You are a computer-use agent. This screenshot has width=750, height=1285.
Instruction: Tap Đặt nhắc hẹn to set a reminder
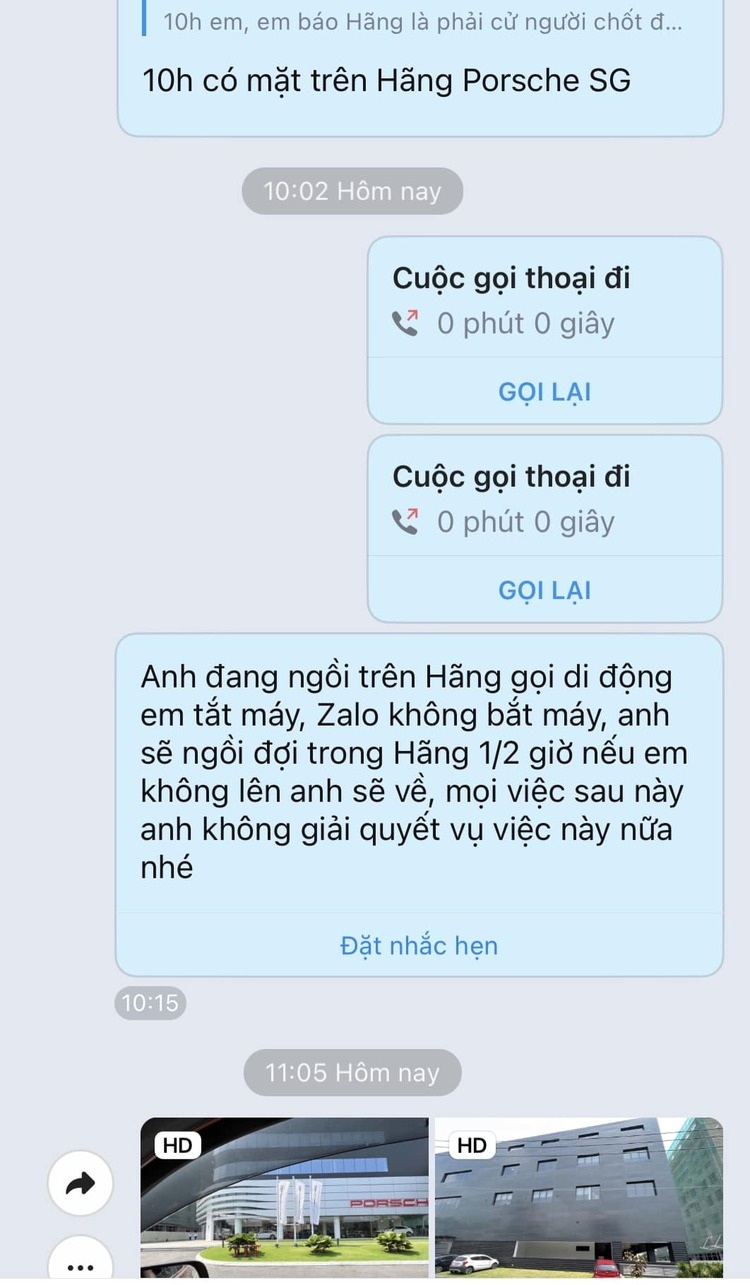click(419, 945)
